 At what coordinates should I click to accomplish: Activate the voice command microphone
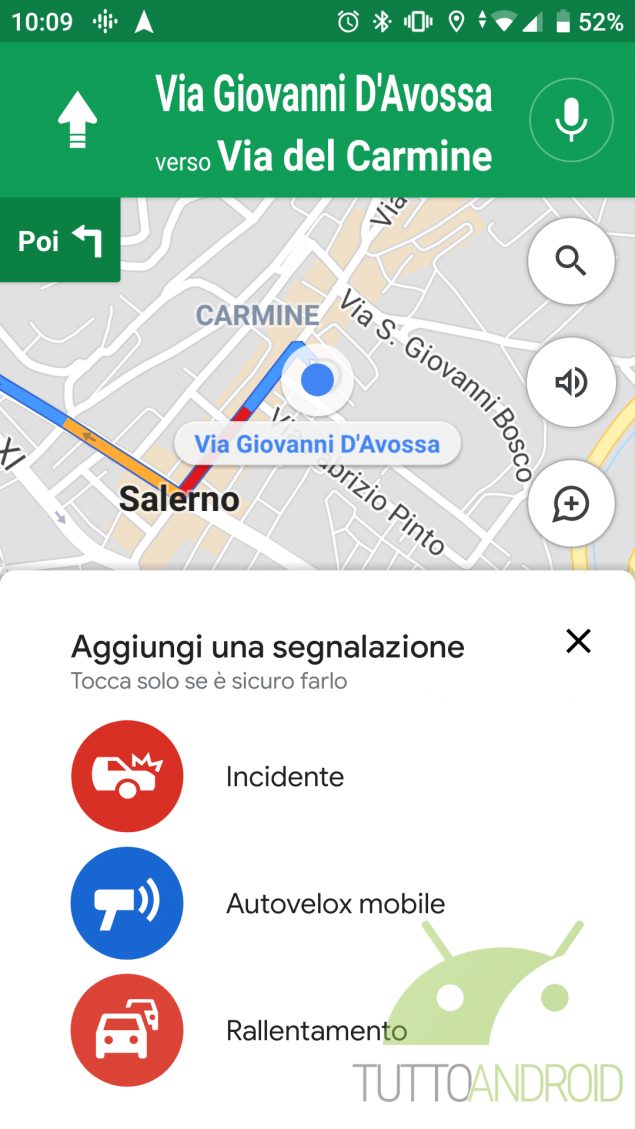(x=571, y=120)
